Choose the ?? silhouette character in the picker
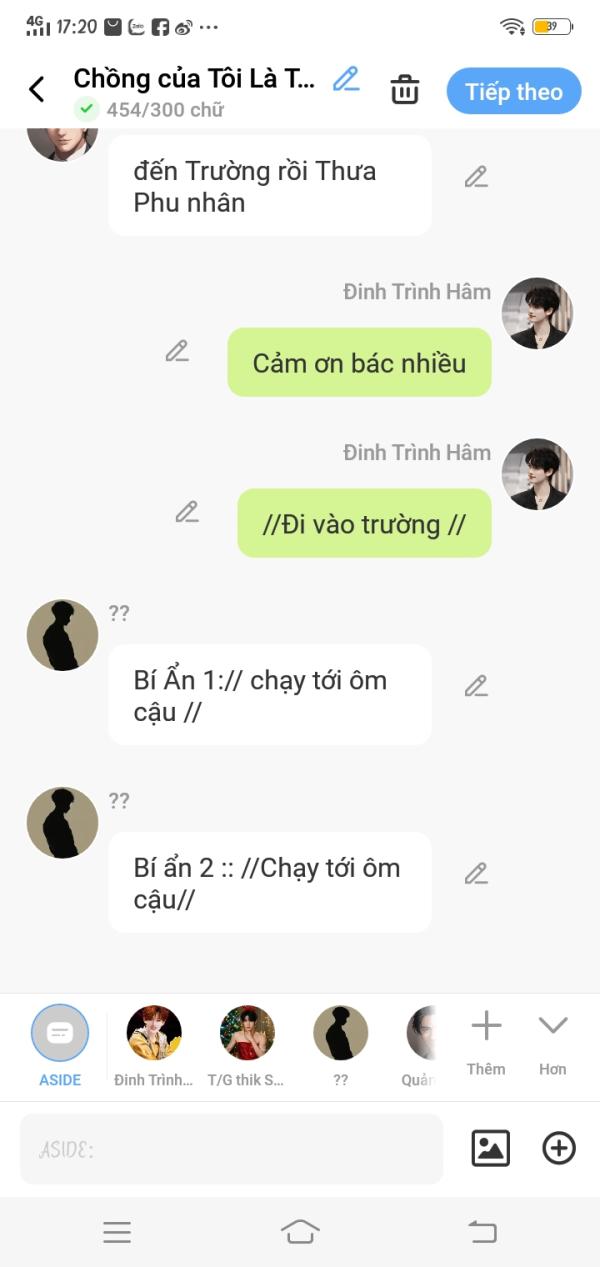The width and height of the screenshot is (600, 1267). [341, 1046]
